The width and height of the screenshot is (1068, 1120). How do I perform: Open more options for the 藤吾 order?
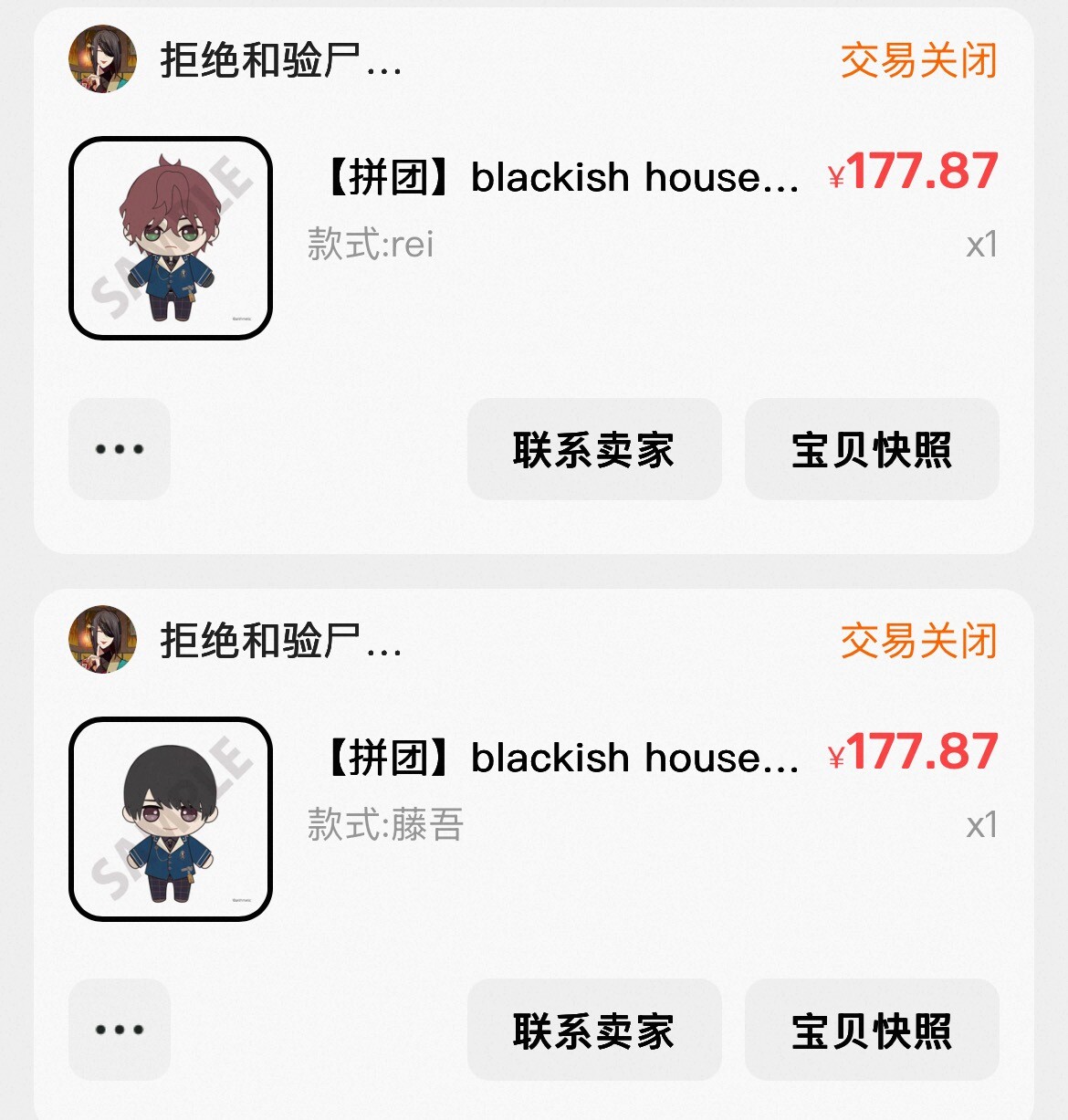tap(120, 1030)
